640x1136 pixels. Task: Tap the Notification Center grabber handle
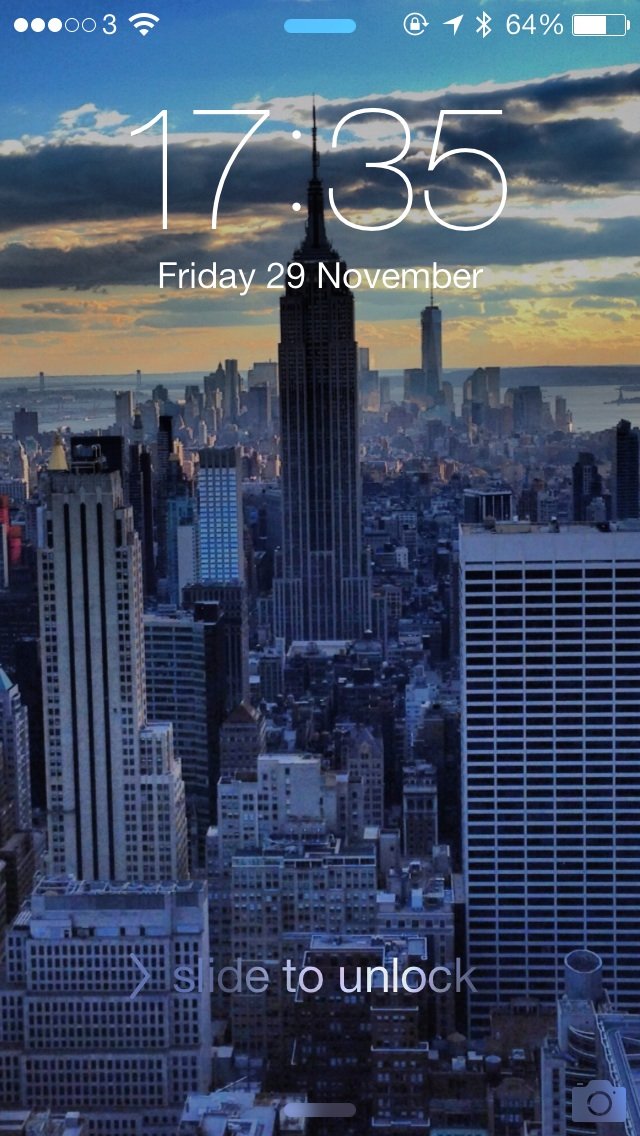320,26
